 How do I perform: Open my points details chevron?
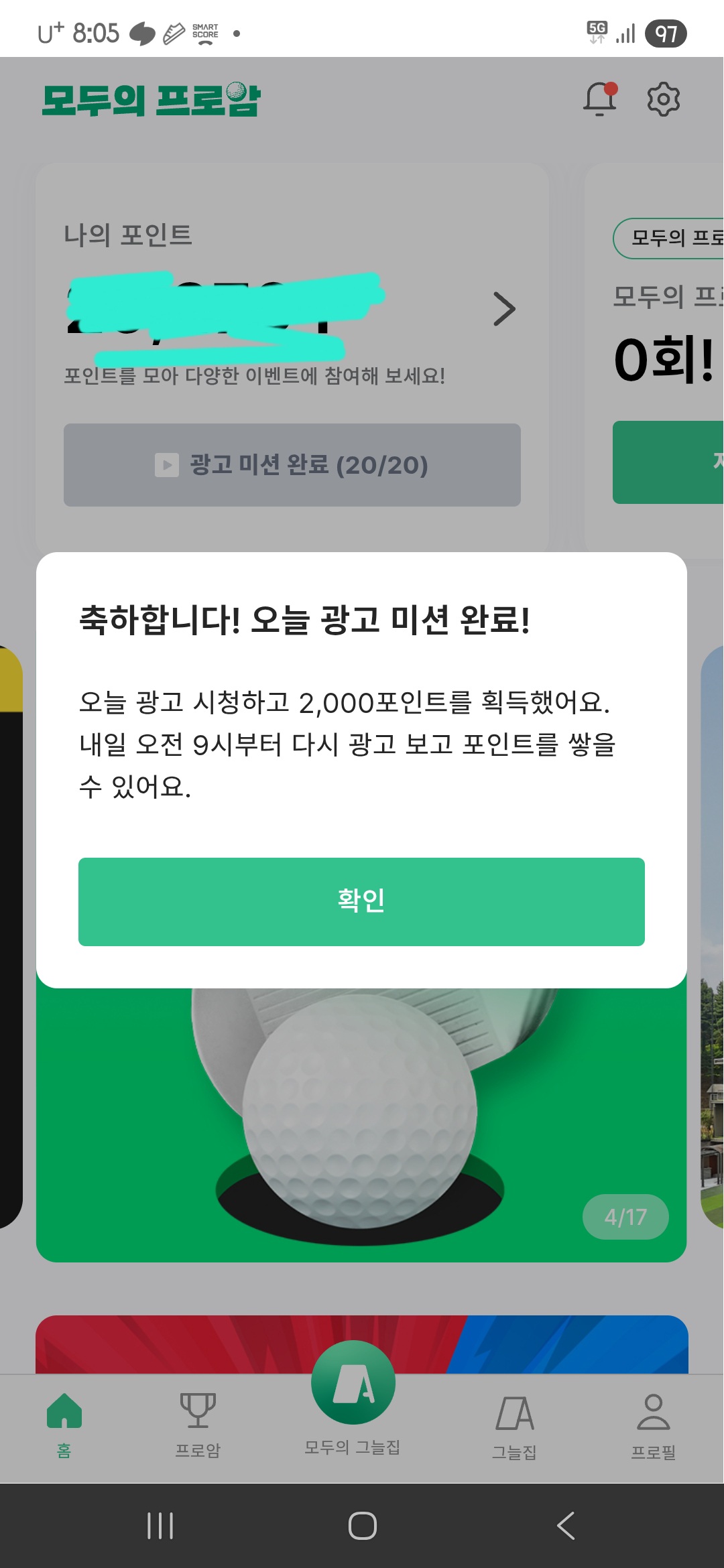point(504,309)
